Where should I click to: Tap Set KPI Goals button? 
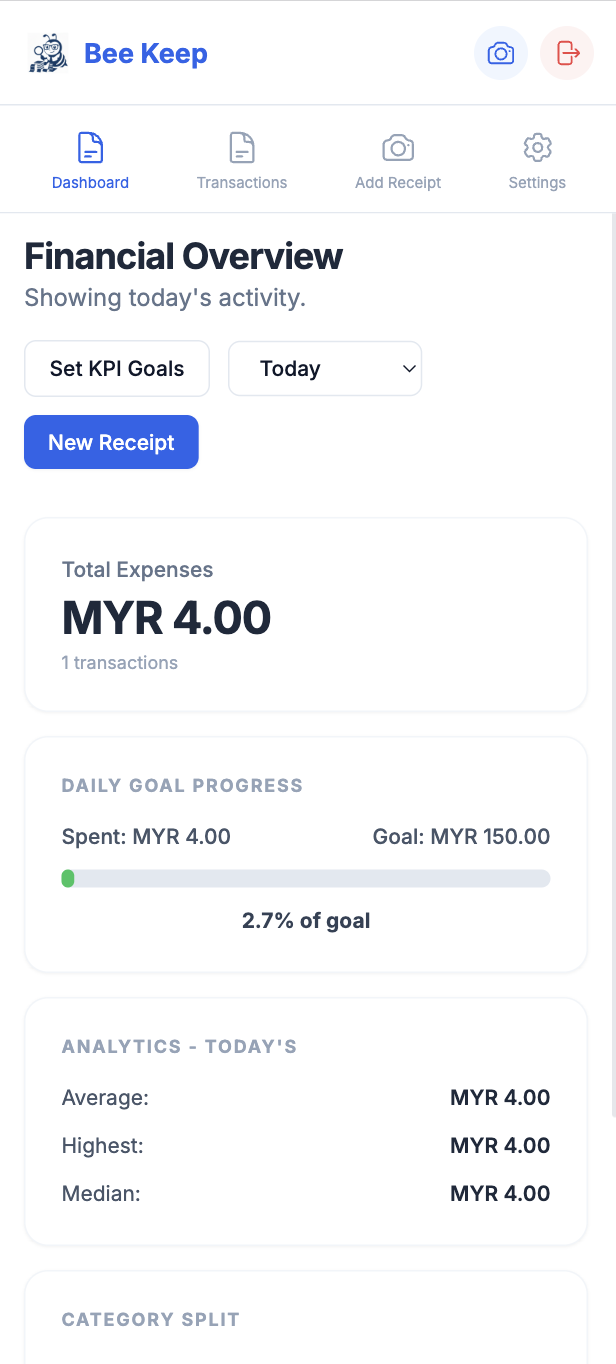[117, 369]
